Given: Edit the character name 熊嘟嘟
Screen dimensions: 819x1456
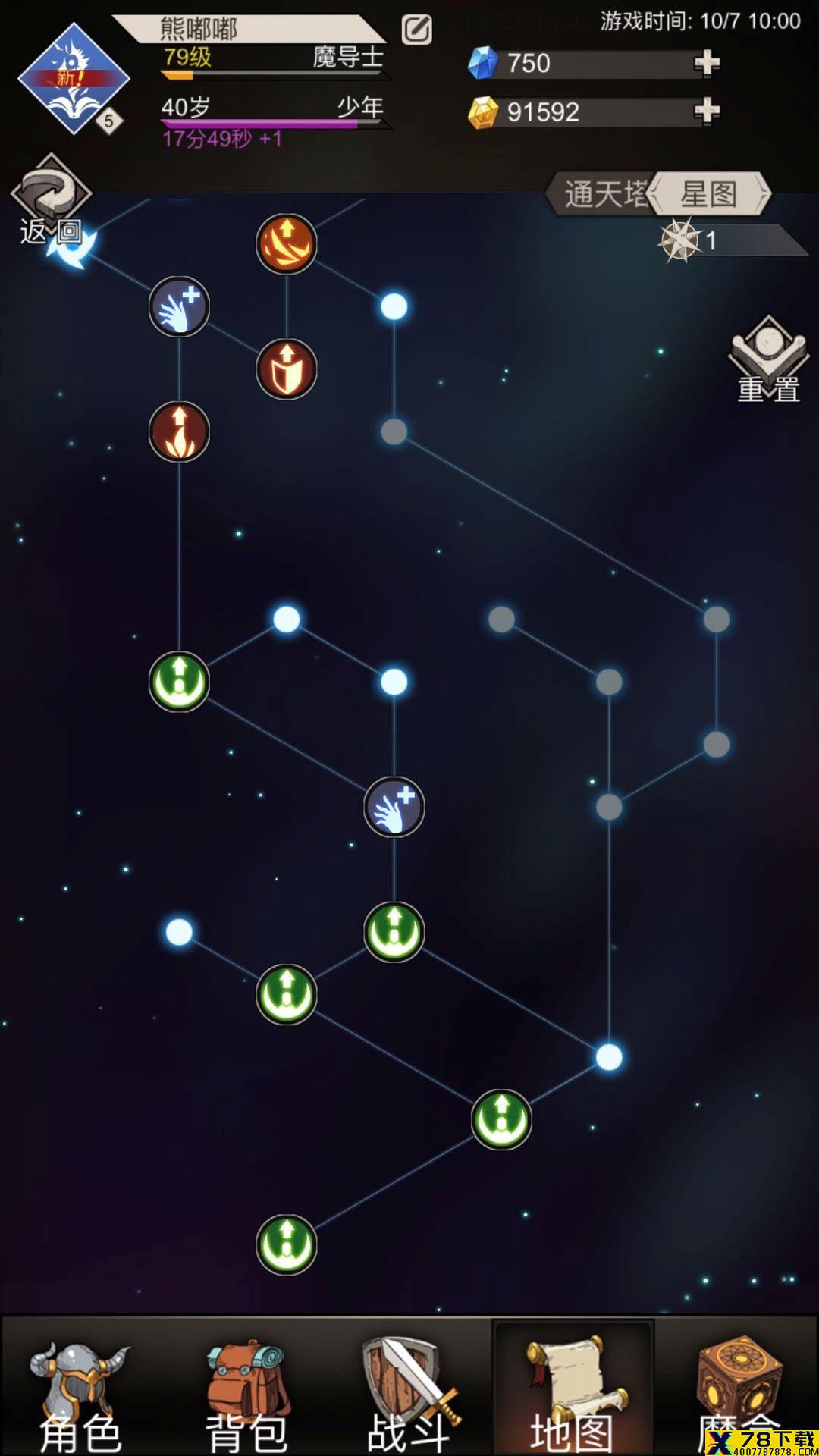Looking at the screenshot, I should click(416, 30).
